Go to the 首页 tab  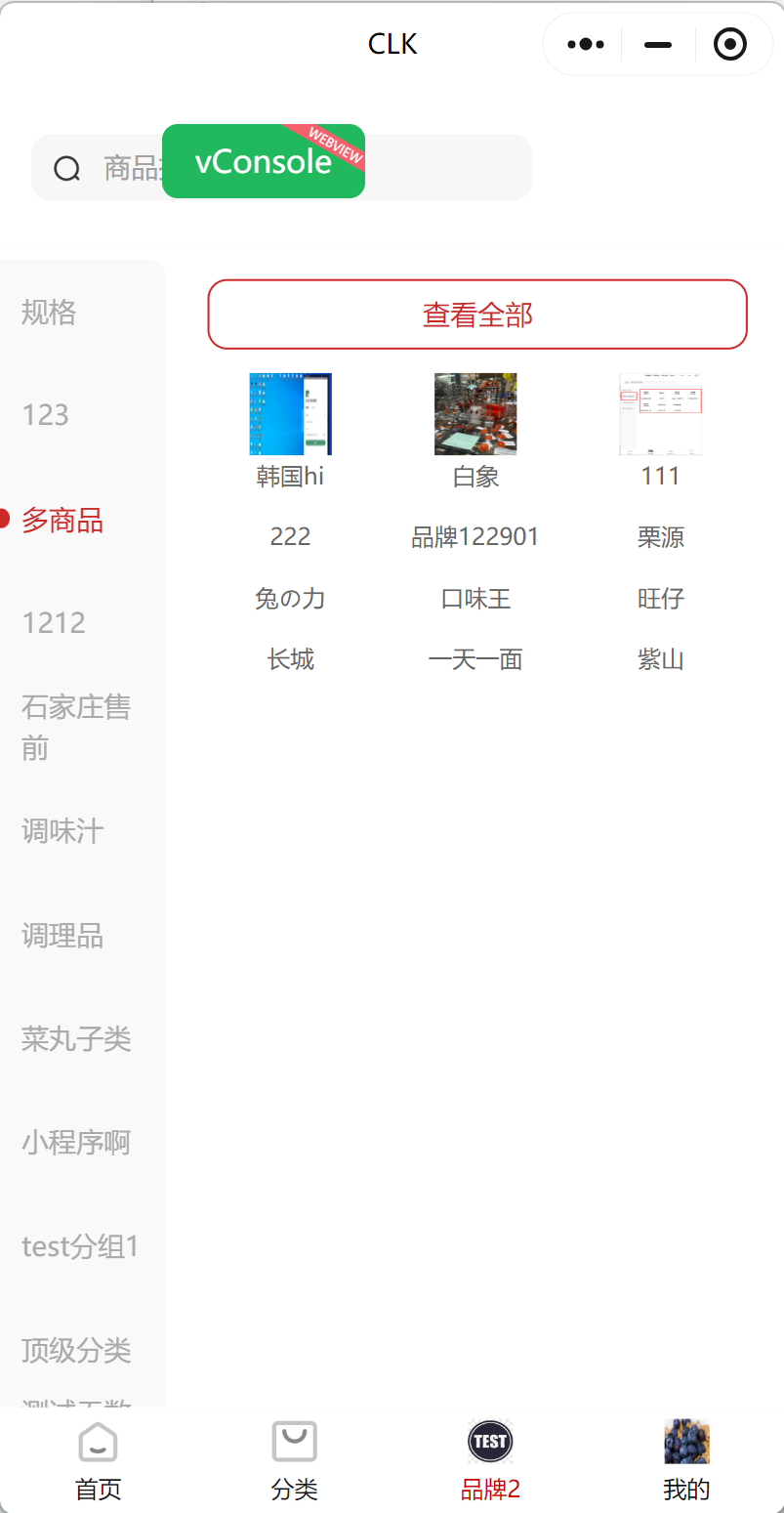[x=99, y=1462]
